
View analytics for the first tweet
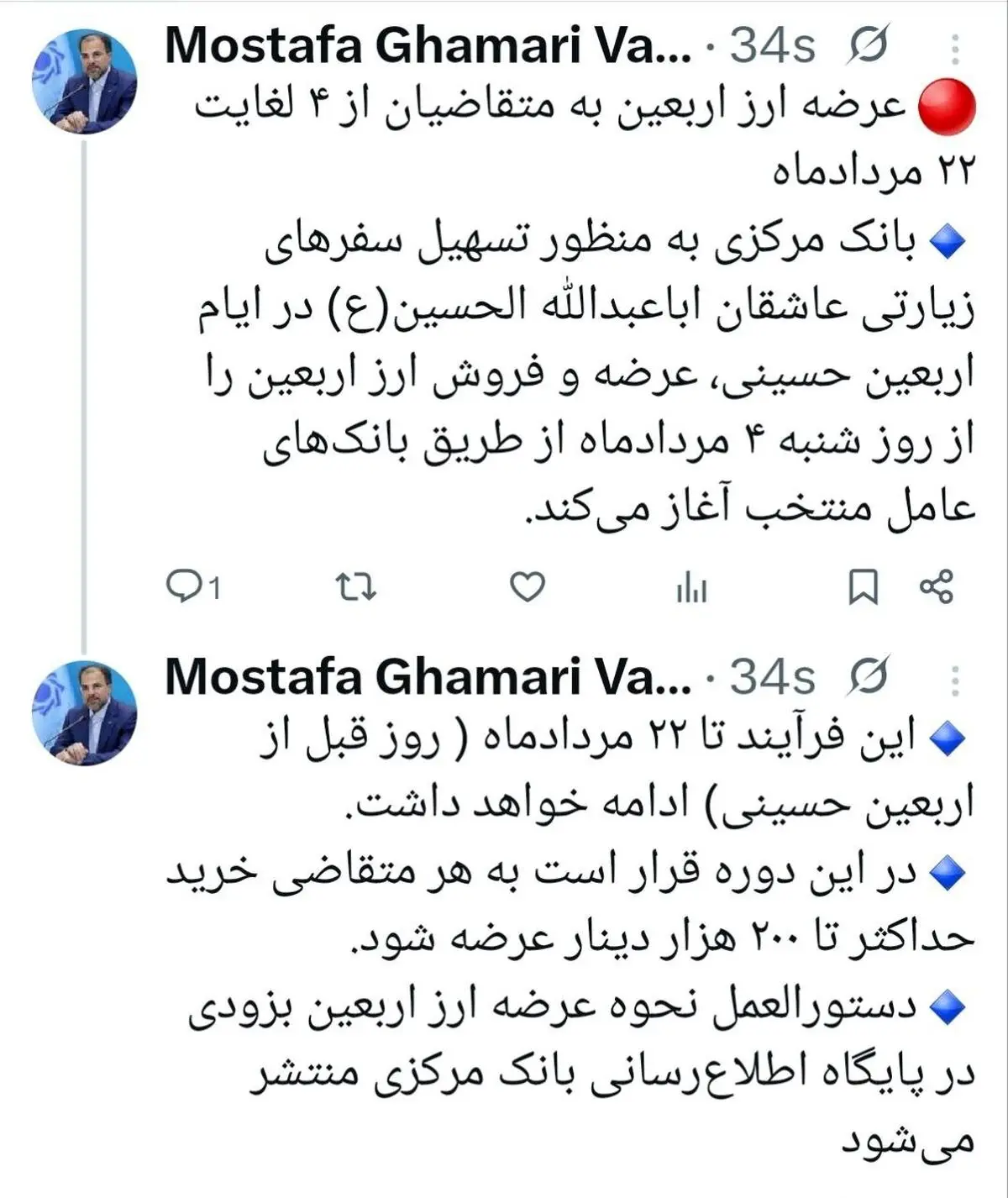click(x=691, y=588)
